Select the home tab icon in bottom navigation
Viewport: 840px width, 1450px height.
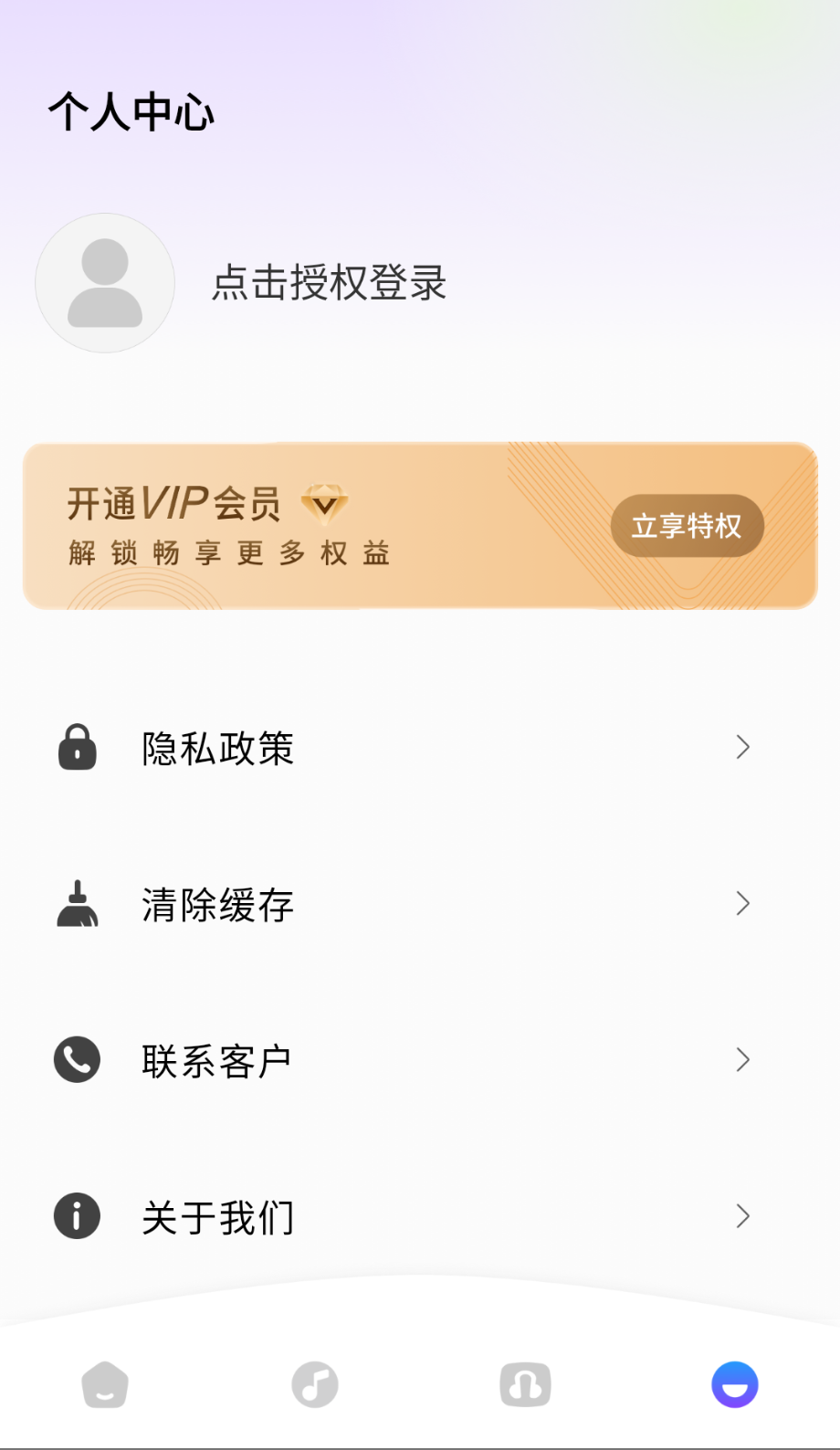[104, 1383]
